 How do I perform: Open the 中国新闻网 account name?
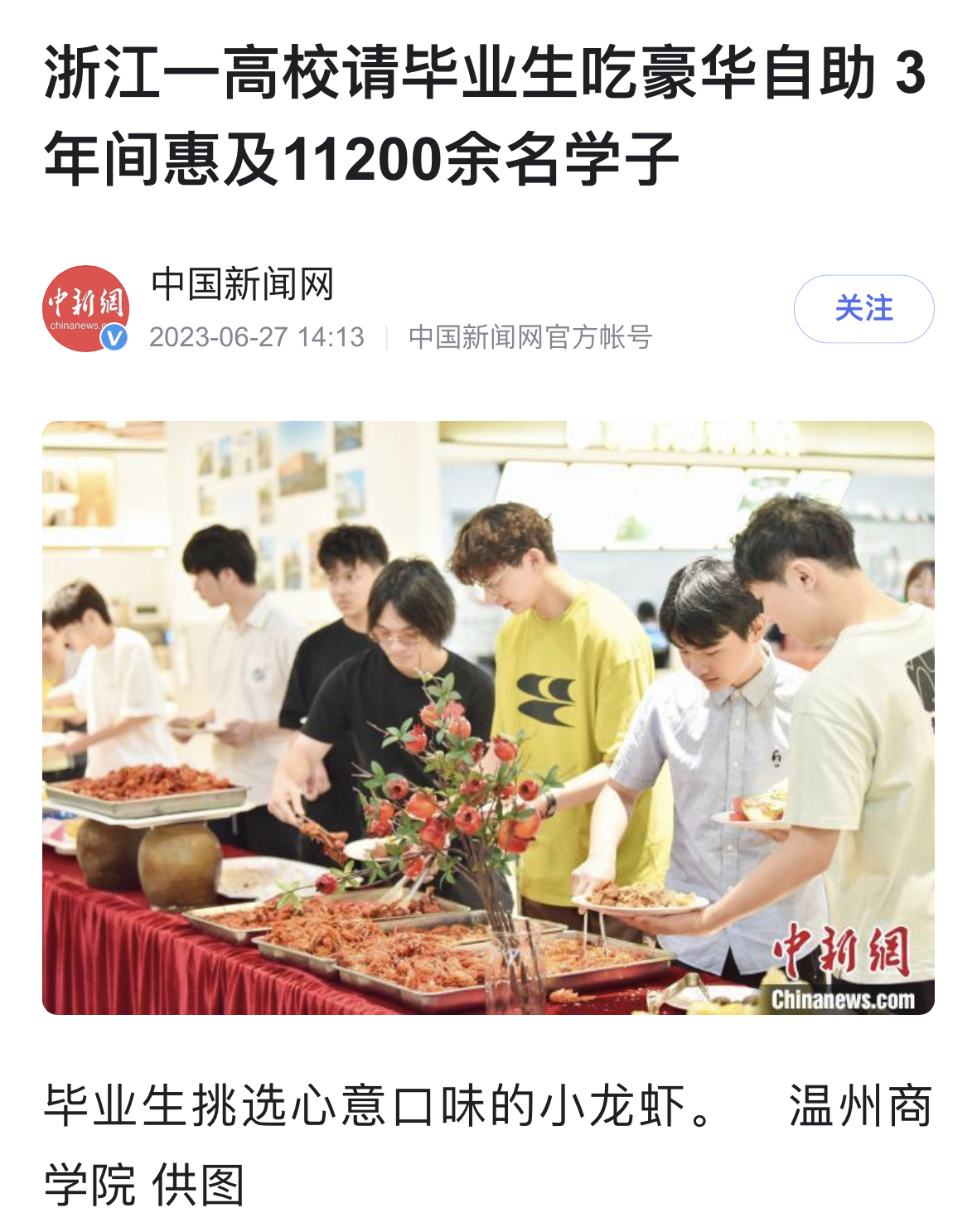click(x=242, y=284)
